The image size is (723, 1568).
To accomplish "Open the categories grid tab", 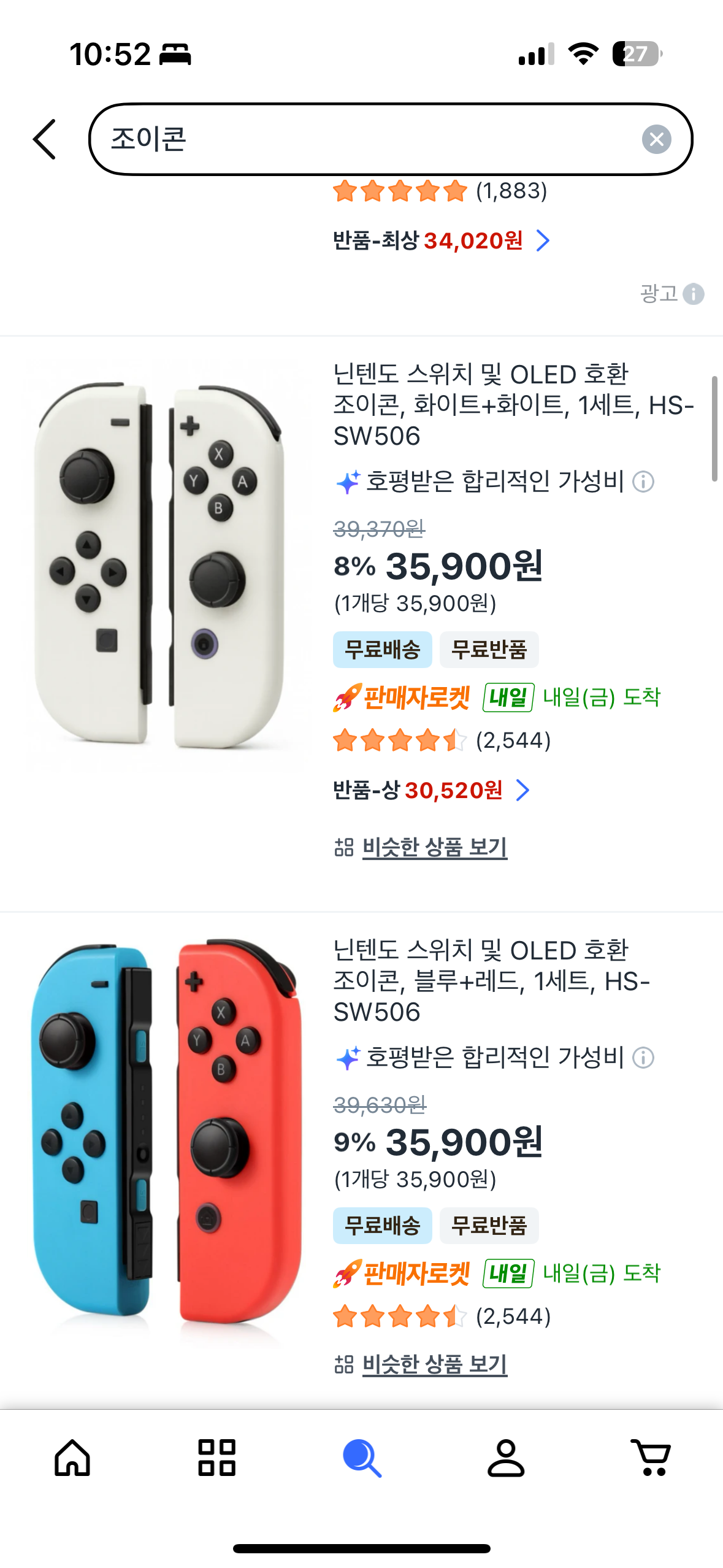I will (x=217, y=1458).
